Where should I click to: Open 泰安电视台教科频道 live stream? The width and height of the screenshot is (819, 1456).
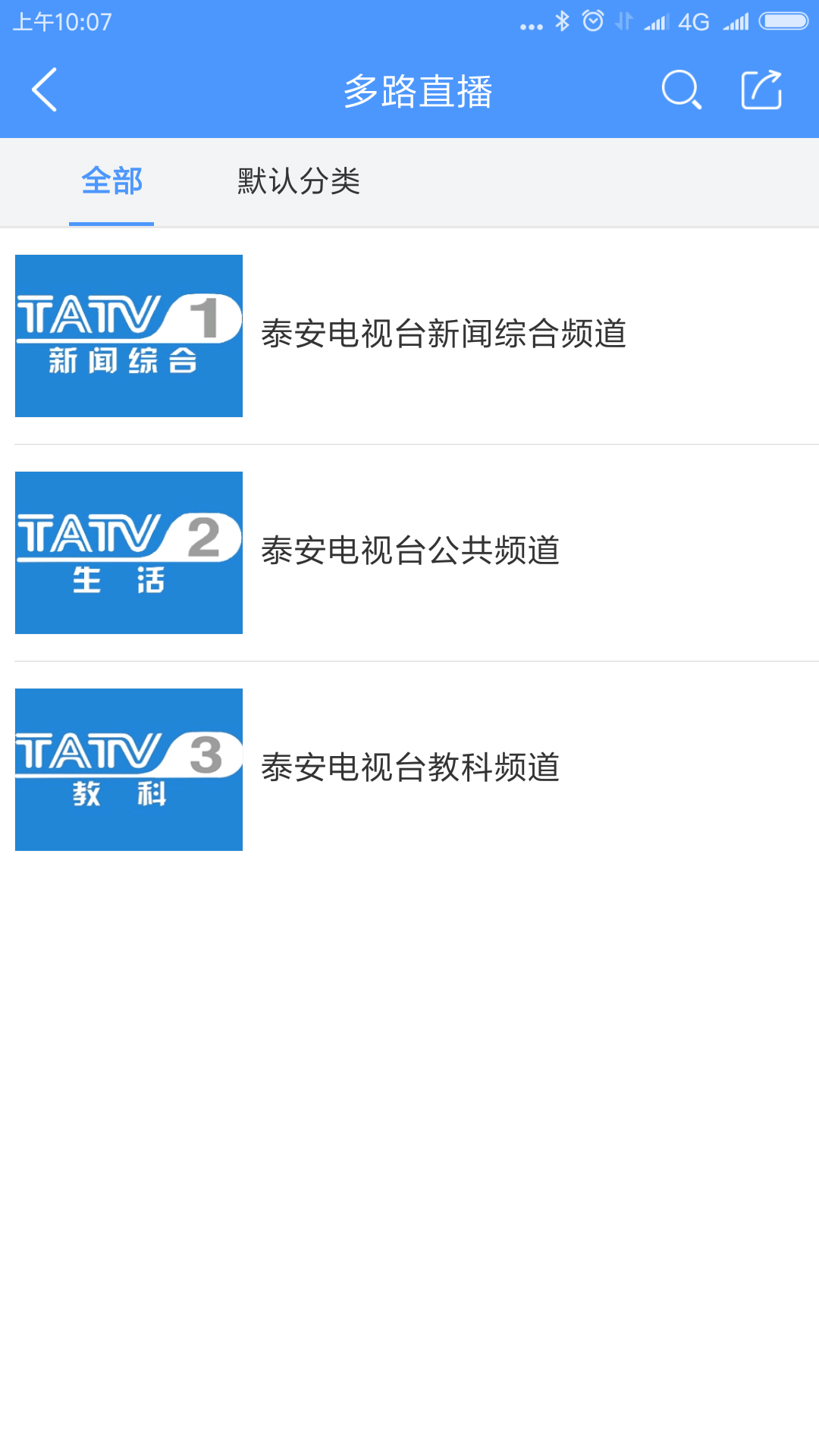click(409, 770)
